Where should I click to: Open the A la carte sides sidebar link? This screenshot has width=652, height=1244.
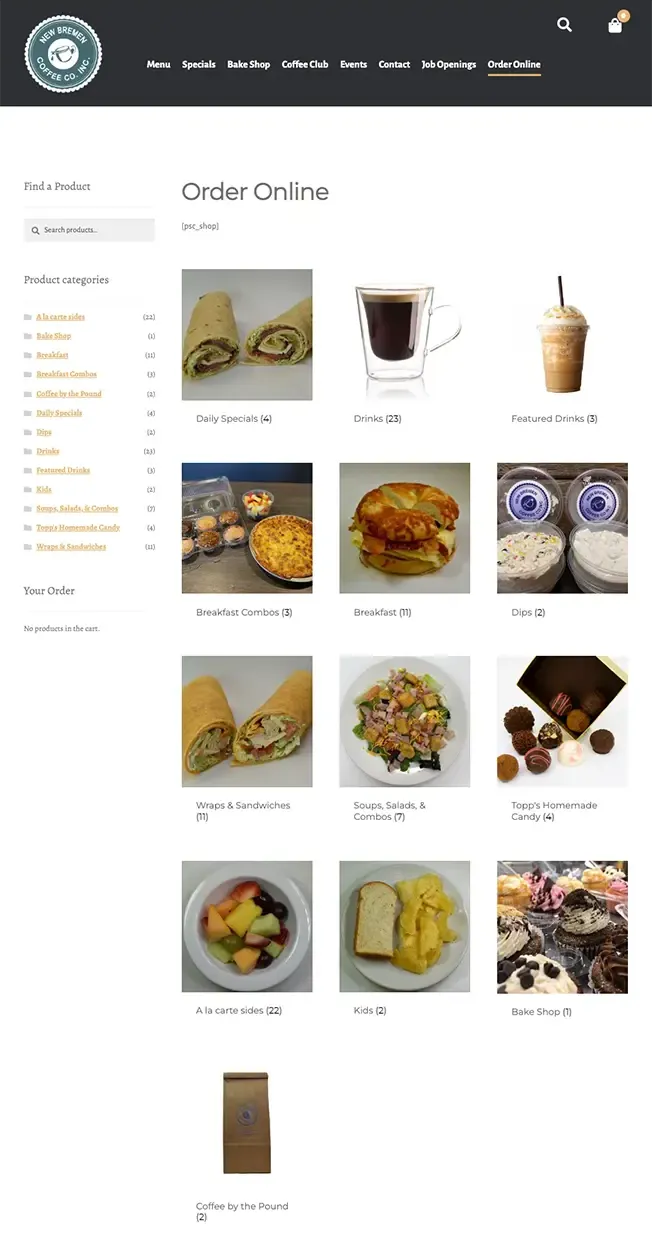pos(60,317)
